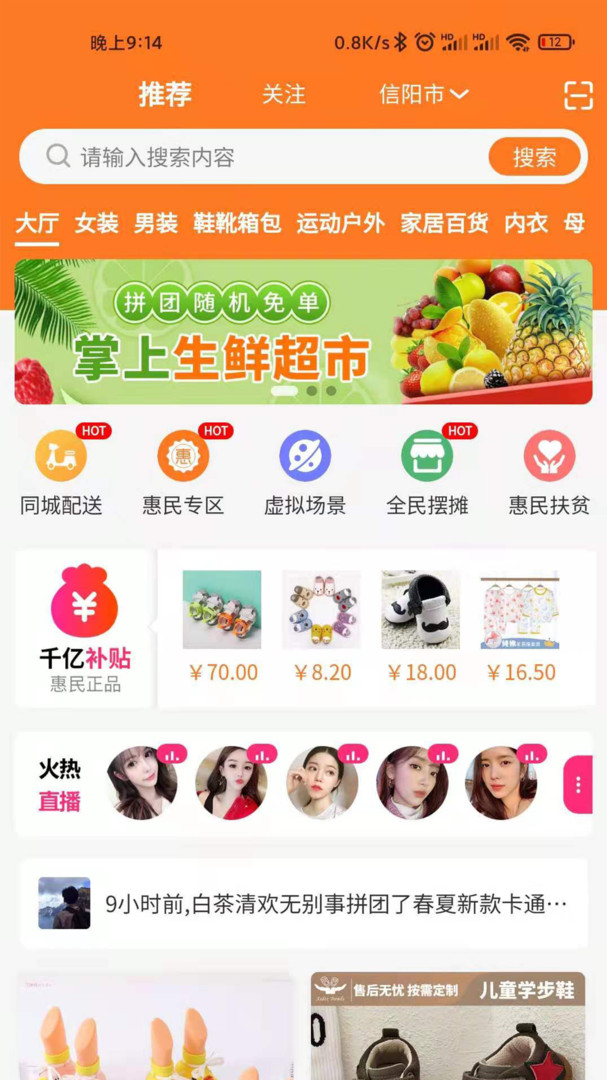The width and height of the screenshot is (607, 1080).
Task: Open 同城配送 shortcut
Action: click(61, 471)
